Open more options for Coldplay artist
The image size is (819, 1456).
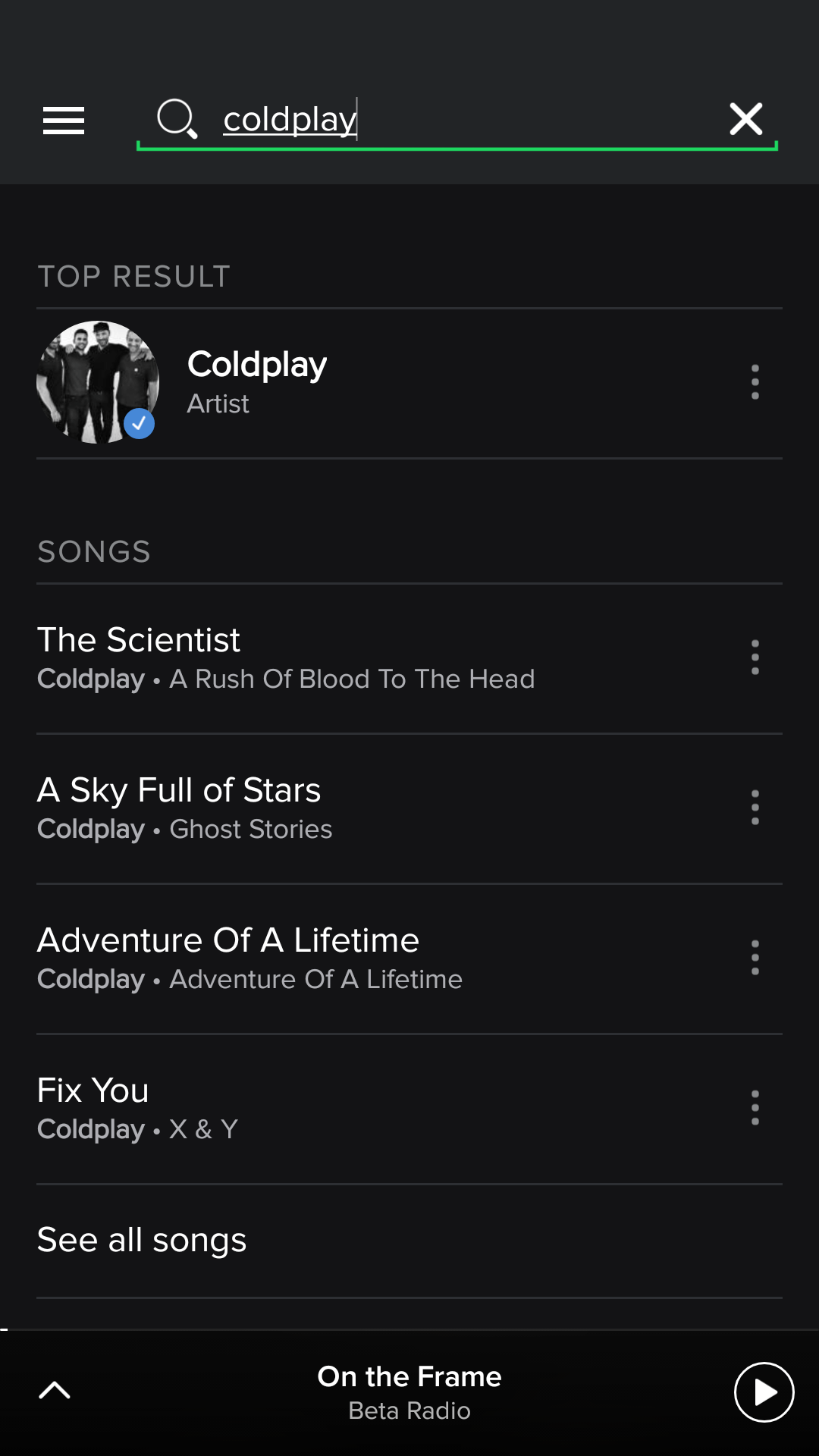point(755,382)
